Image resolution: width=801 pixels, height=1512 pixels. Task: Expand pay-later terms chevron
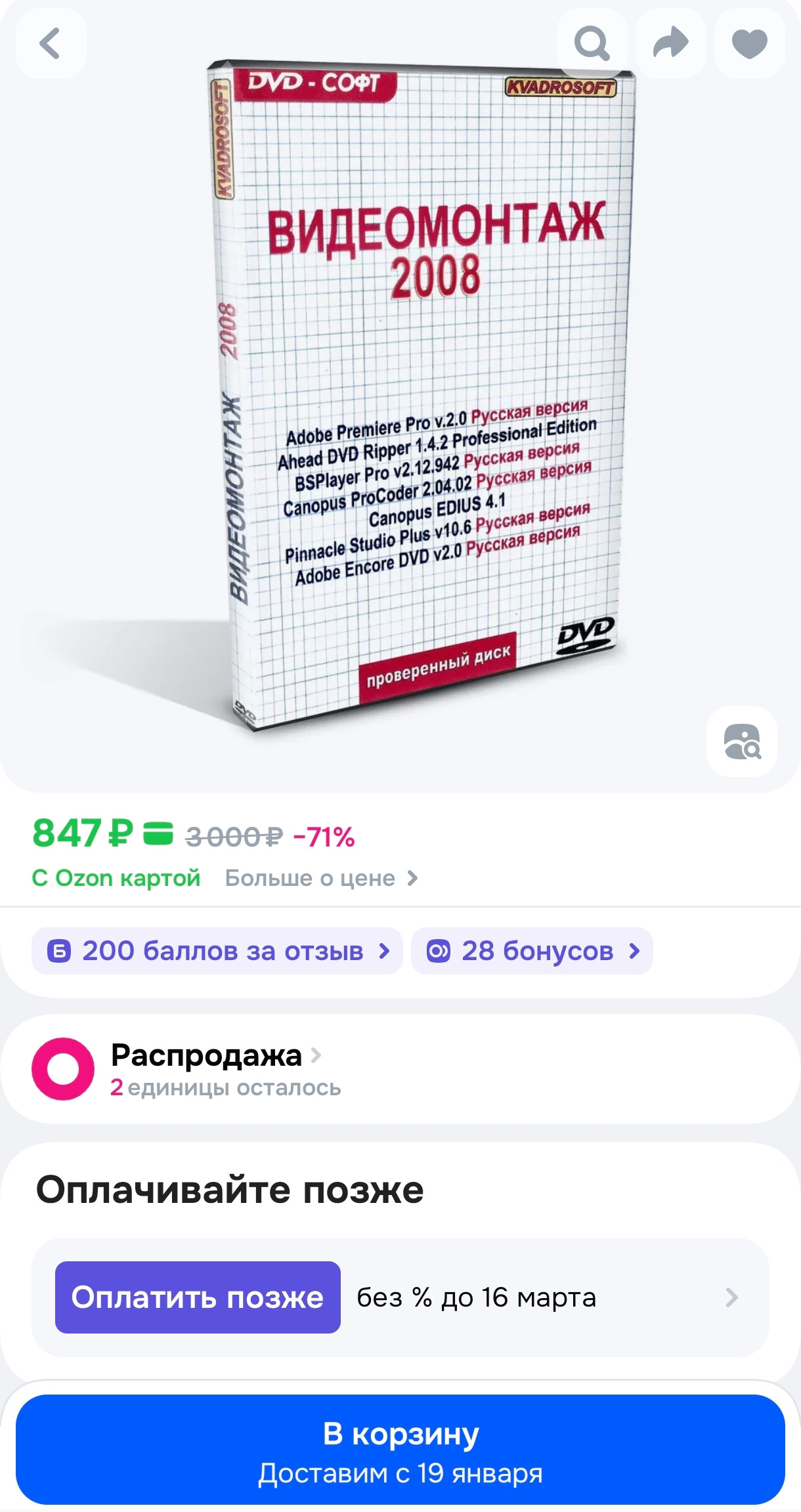click(x=731, y=1297)
